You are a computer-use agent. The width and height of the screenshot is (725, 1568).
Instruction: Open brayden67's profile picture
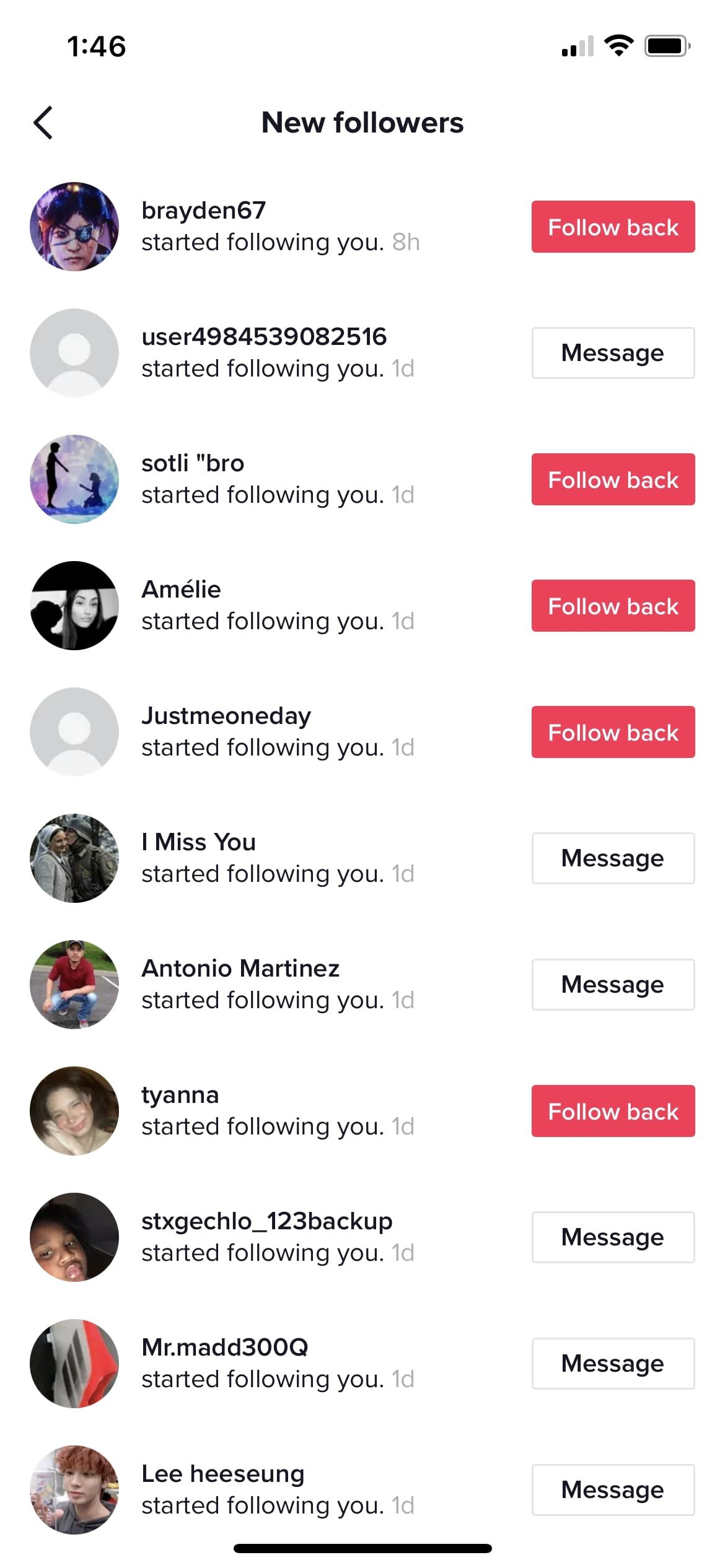74,227
